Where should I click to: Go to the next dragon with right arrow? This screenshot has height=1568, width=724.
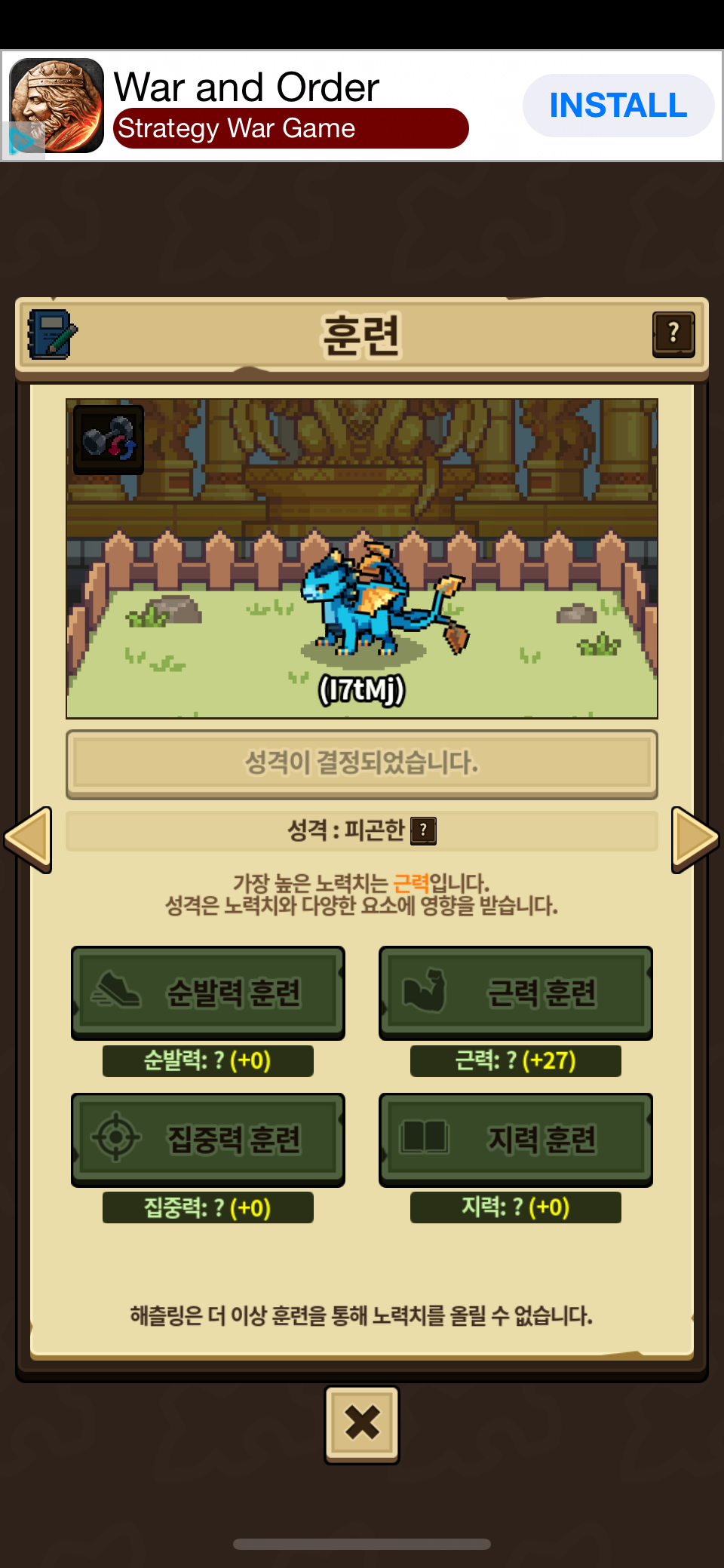pos(694,839)
